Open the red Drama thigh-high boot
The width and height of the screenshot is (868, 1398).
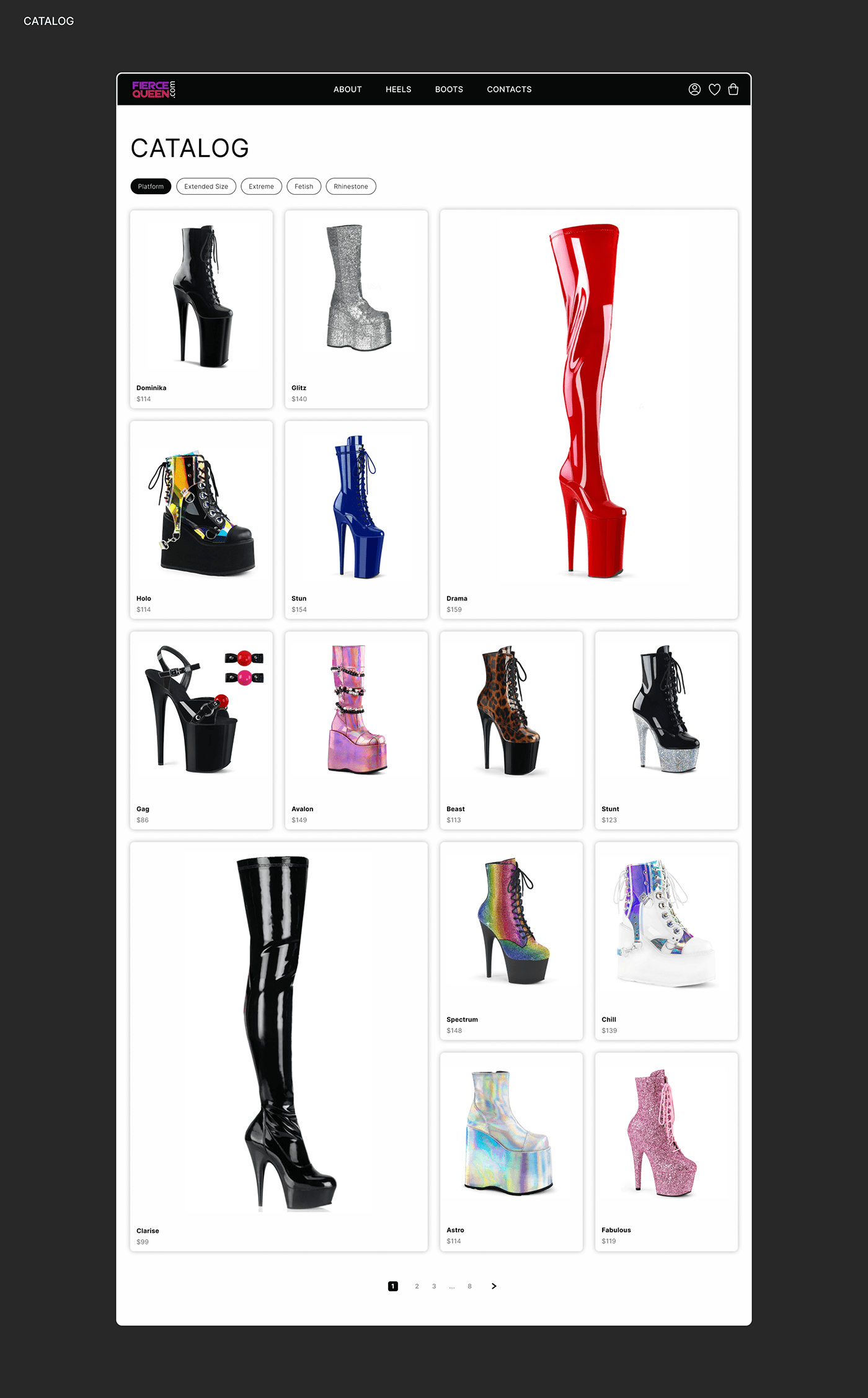pyautogui.click(x=589, y=414)
